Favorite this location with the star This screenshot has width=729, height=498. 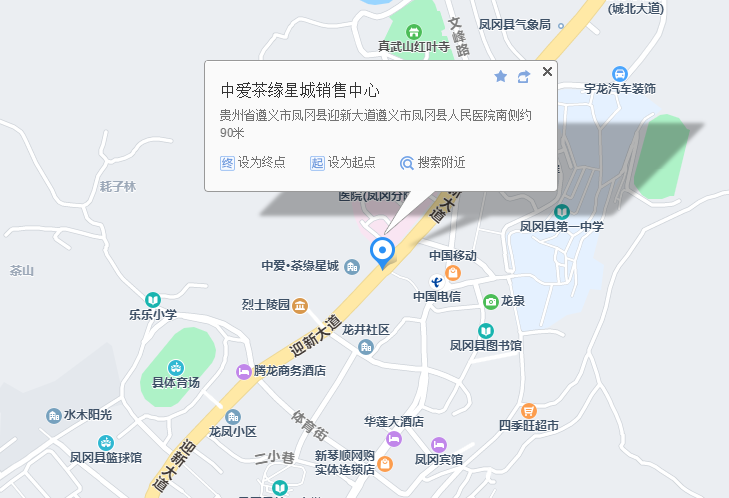coord(501,76)
